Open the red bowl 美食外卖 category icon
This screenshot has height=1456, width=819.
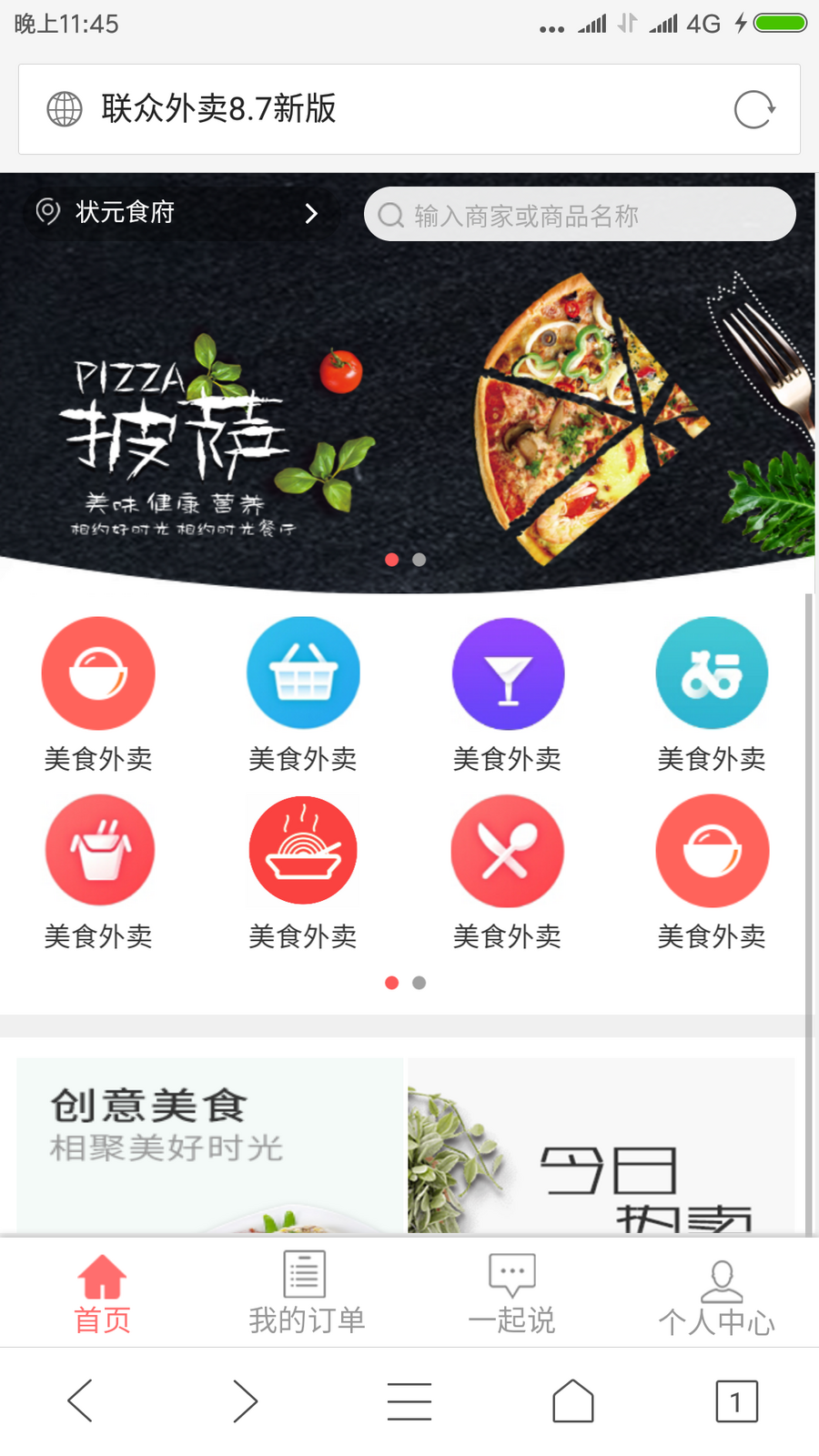[99, 673]
